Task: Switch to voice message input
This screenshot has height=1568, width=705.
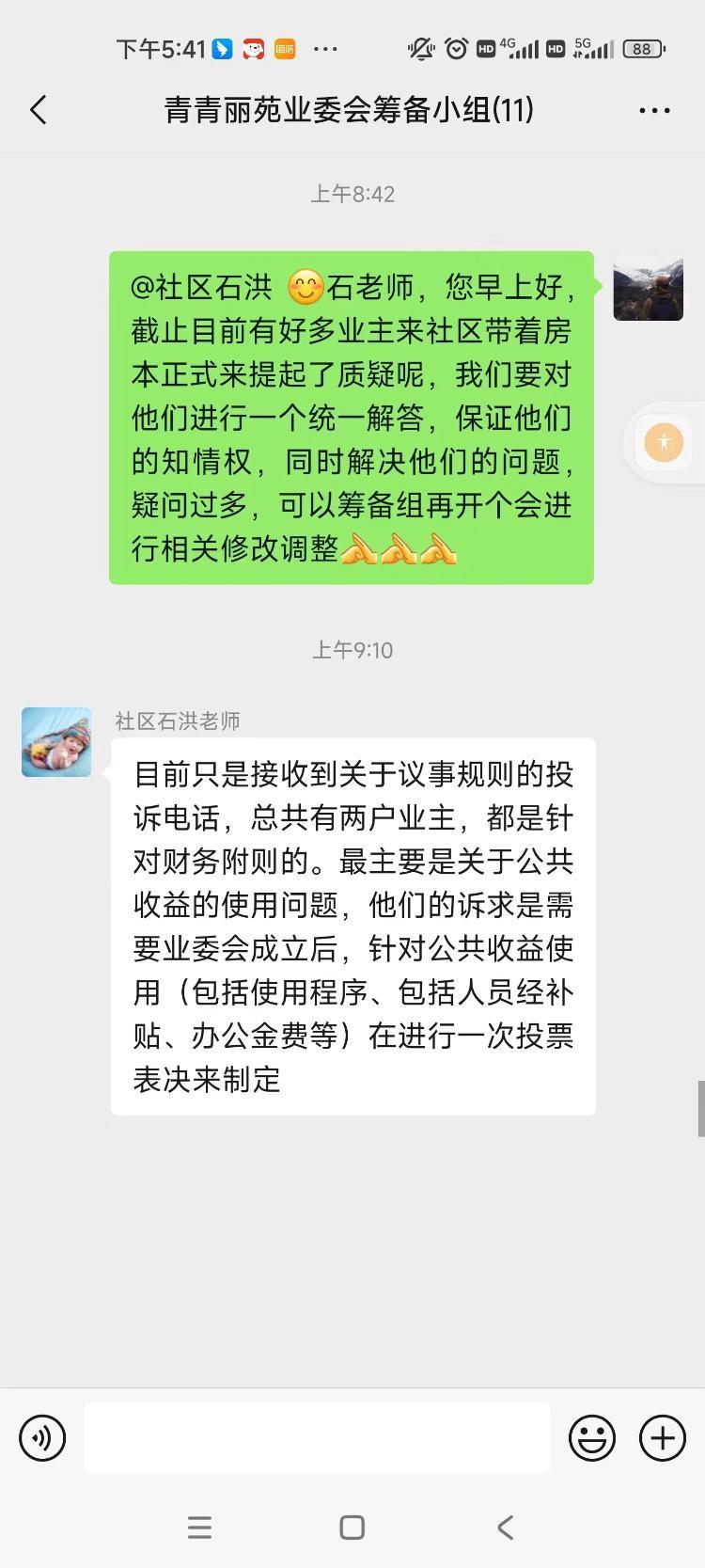Action: (x=42, y=1437)
